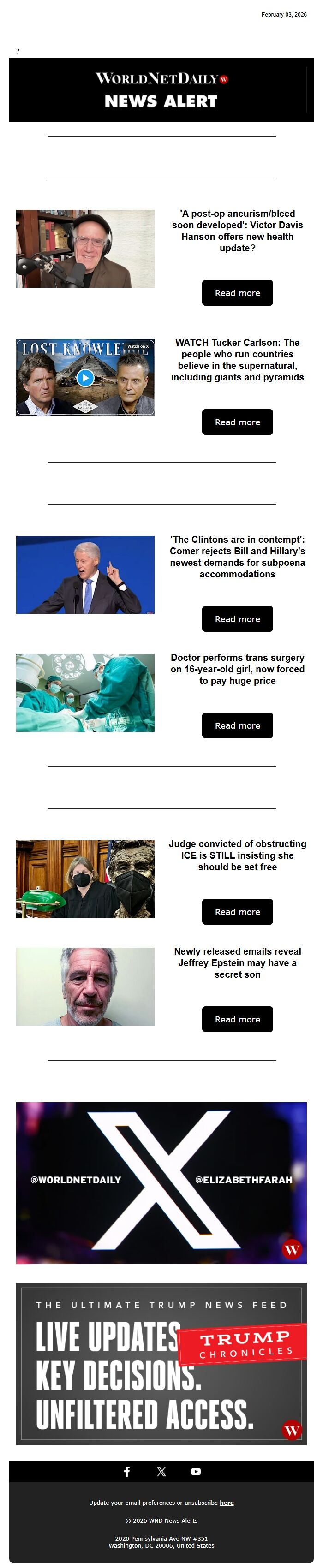Read more about Victor Davis Hanson health update
The width and height of the screenshot is (323, 1568).
coord(237,293)
